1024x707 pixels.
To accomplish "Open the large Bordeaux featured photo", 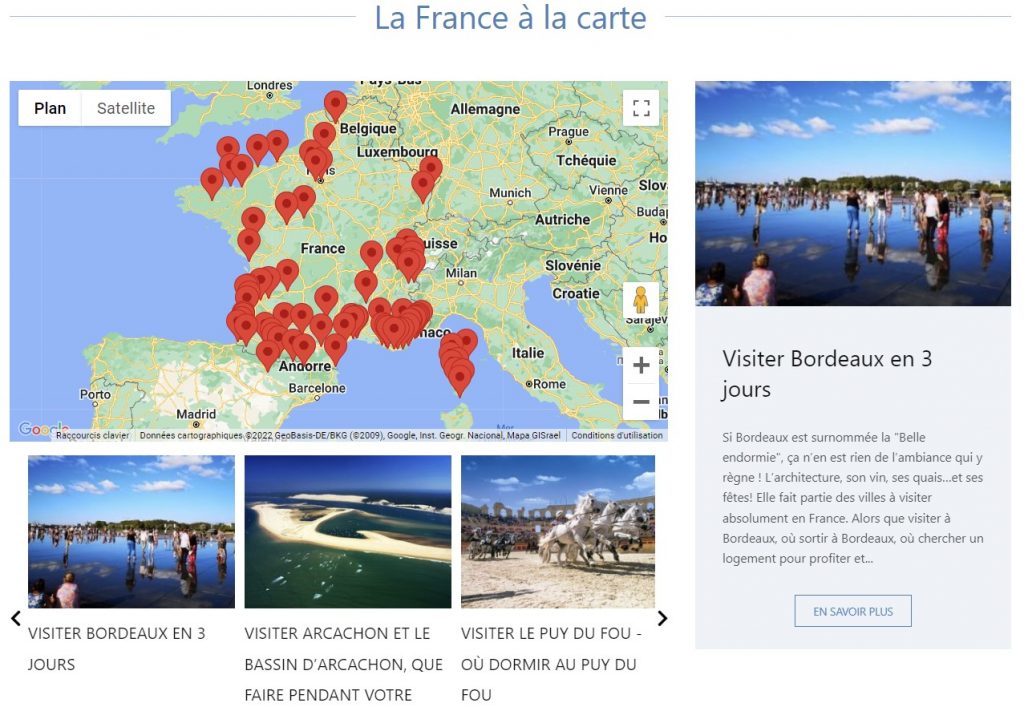I will pos(853,193).
